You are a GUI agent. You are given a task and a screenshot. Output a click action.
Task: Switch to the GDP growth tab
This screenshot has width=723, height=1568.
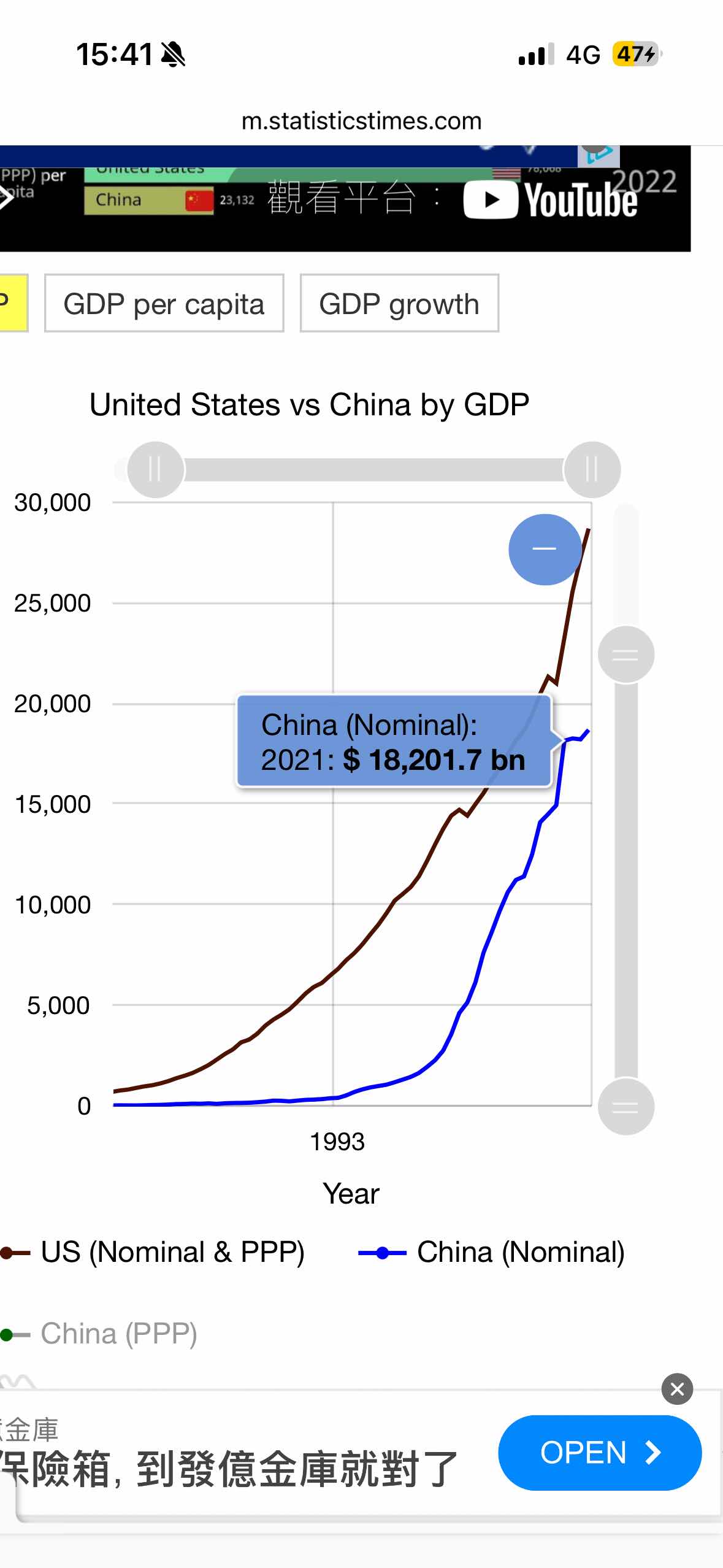coord(399,304)
